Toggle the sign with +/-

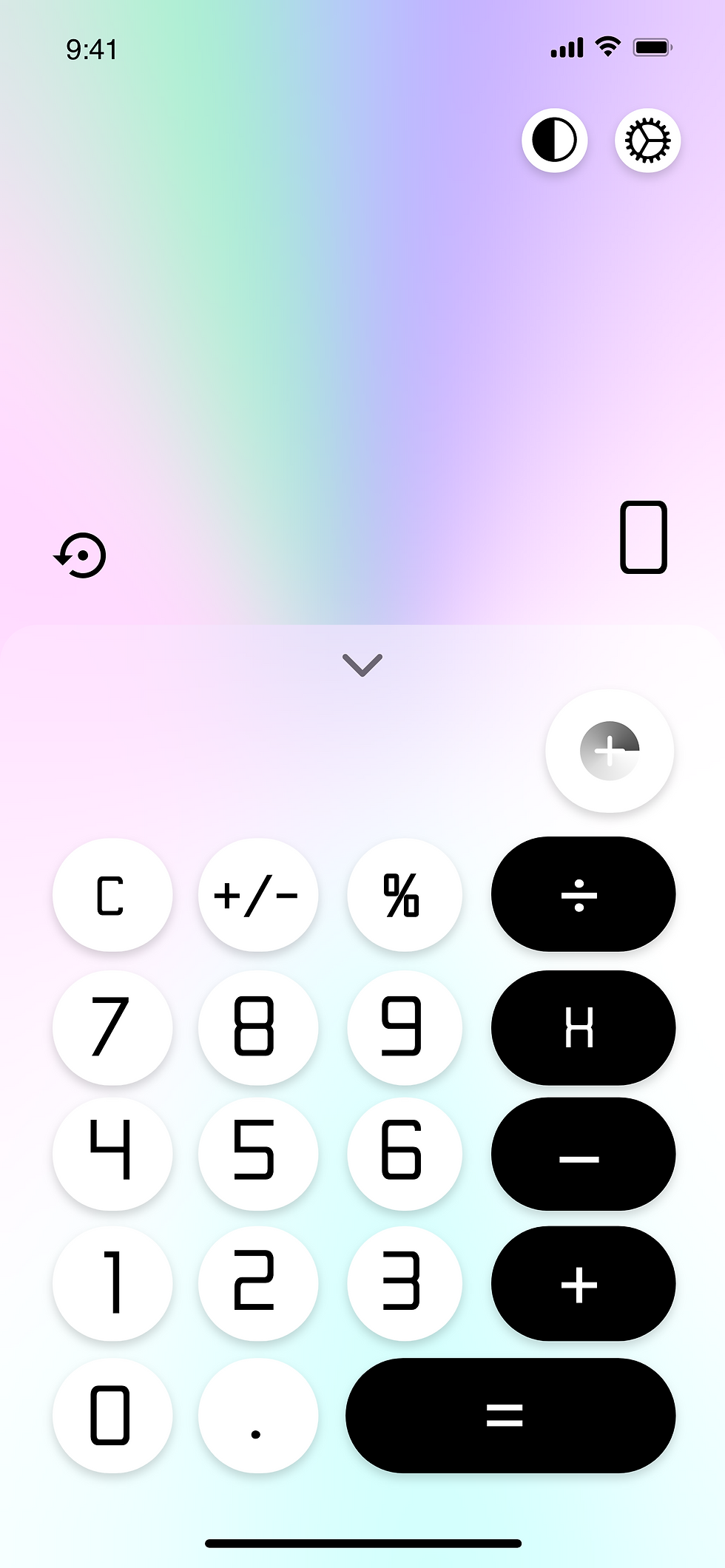coord(257,894)
